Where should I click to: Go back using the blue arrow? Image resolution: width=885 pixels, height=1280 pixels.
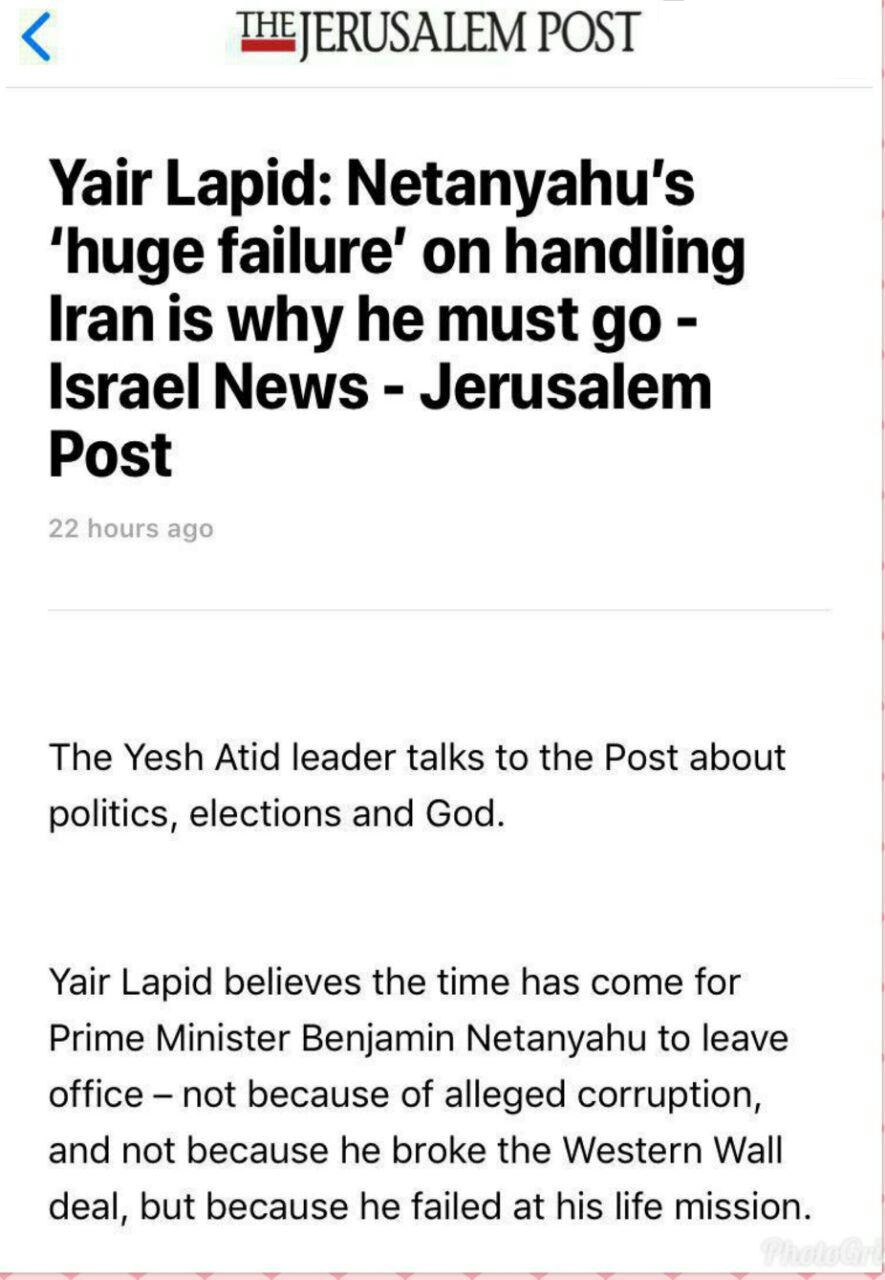[36, 38]
